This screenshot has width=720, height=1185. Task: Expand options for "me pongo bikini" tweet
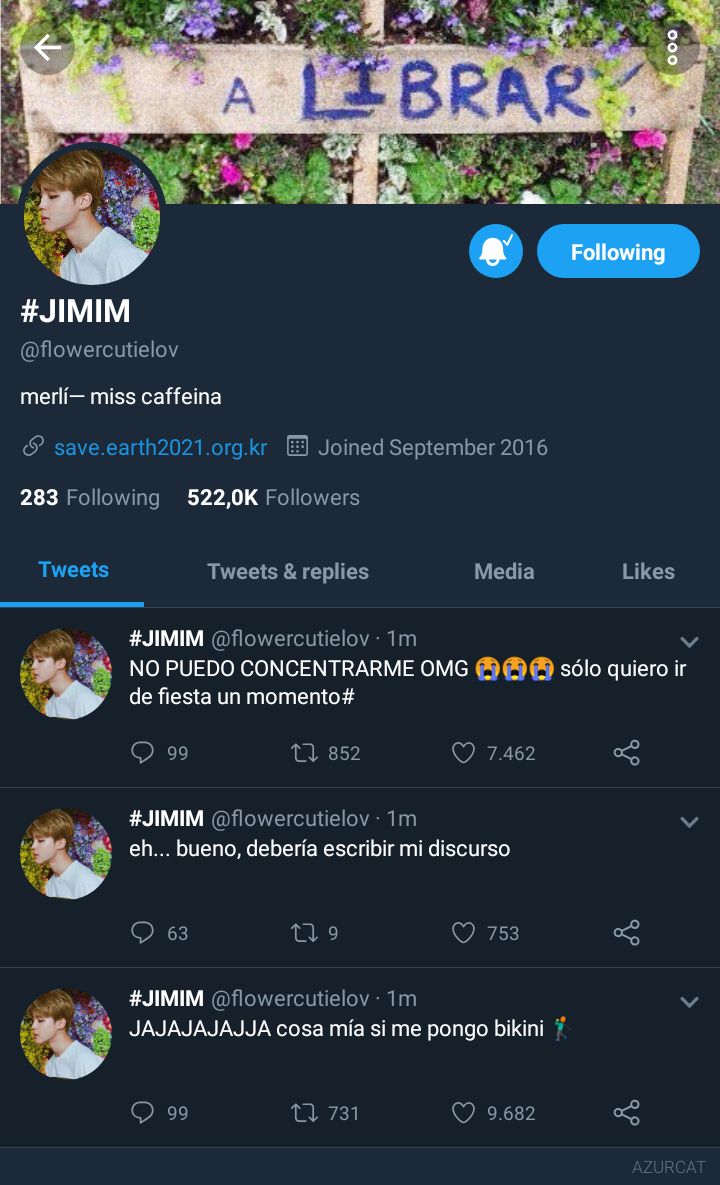pyautogui.click(x=689, y=1001)
